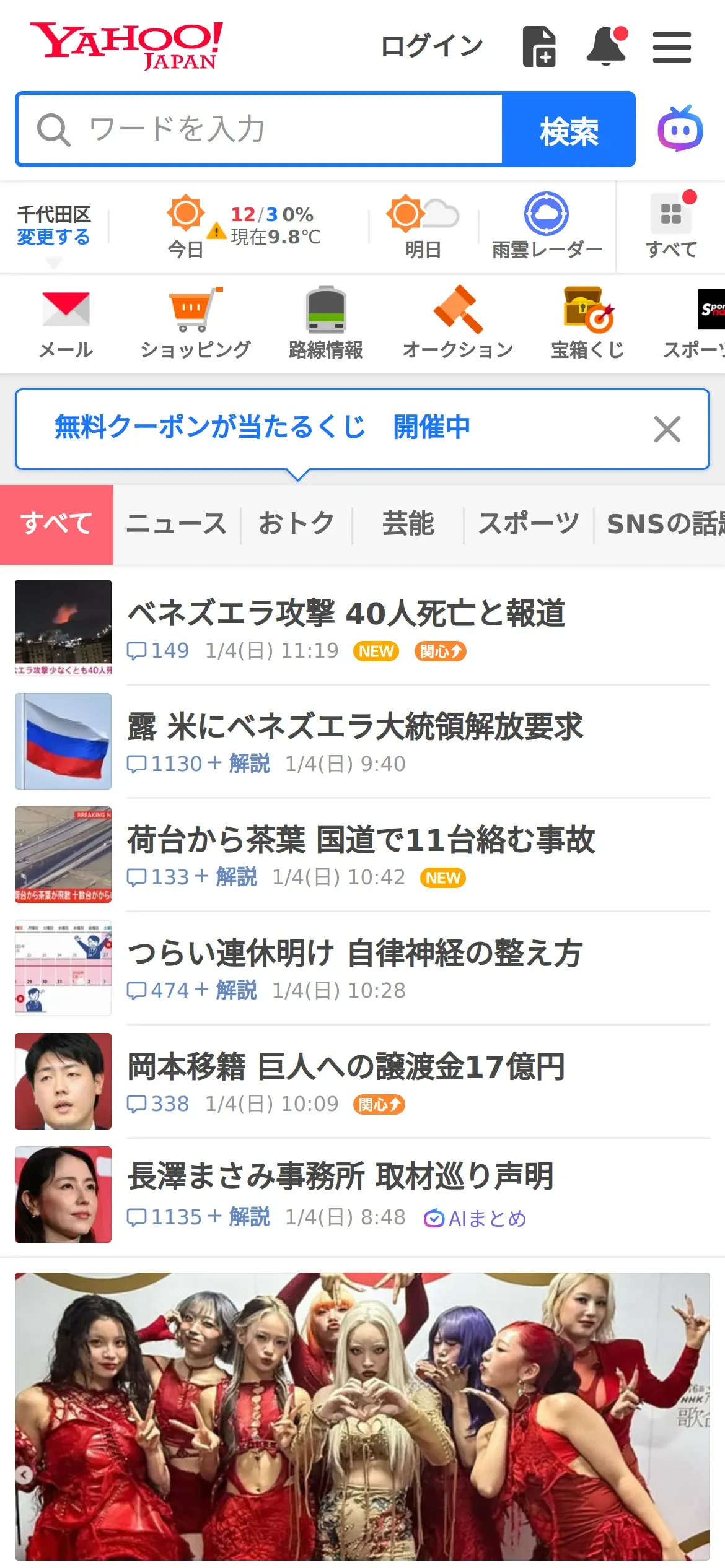Viewport: 725px width, 1568px height.
Task: Open 荷台から茶葉 国道で11台絡む事故 story
Action: (x=361, y=840)
